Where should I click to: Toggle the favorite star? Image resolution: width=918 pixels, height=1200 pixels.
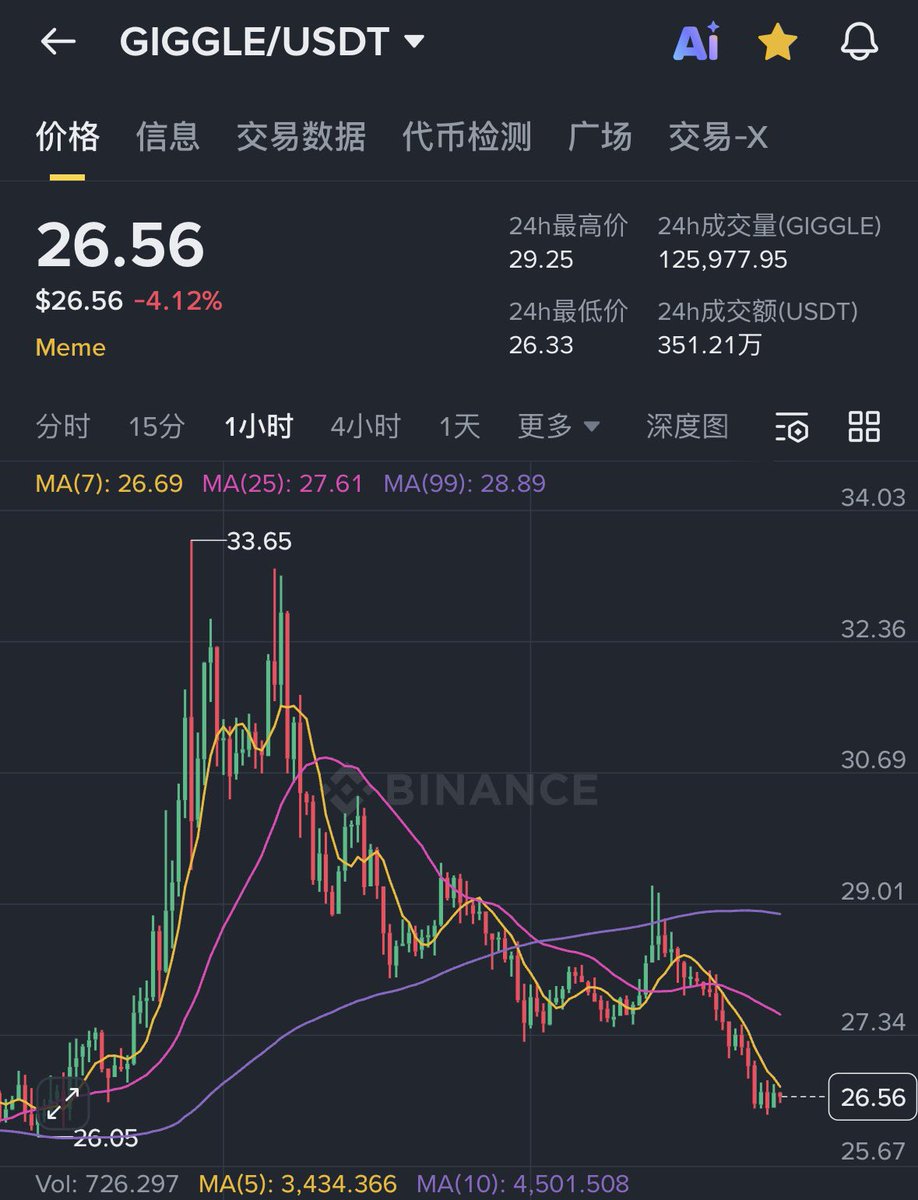[x=777, y=42]
